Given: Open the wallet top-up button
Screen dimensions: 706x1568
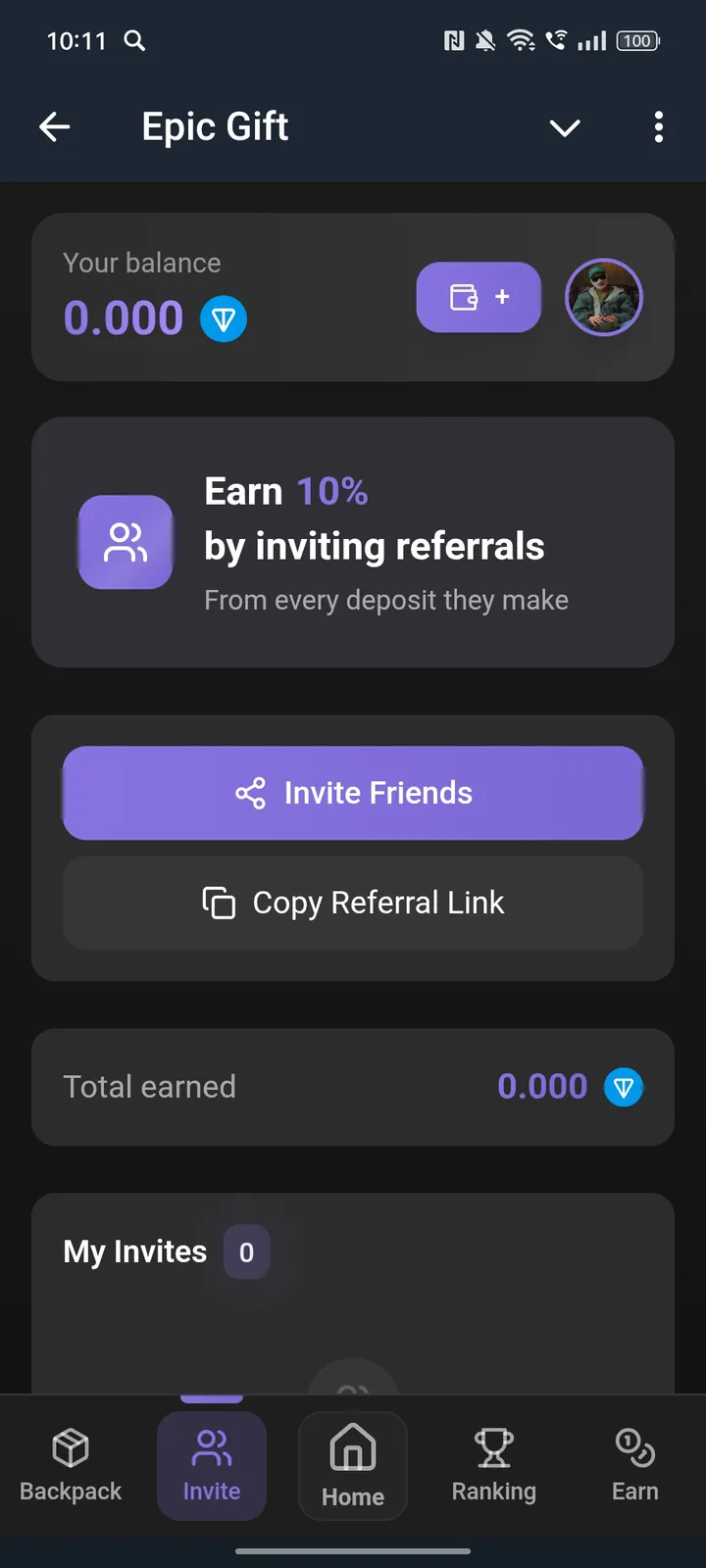Looking at the screenshot, I should [x=479, y=297].
